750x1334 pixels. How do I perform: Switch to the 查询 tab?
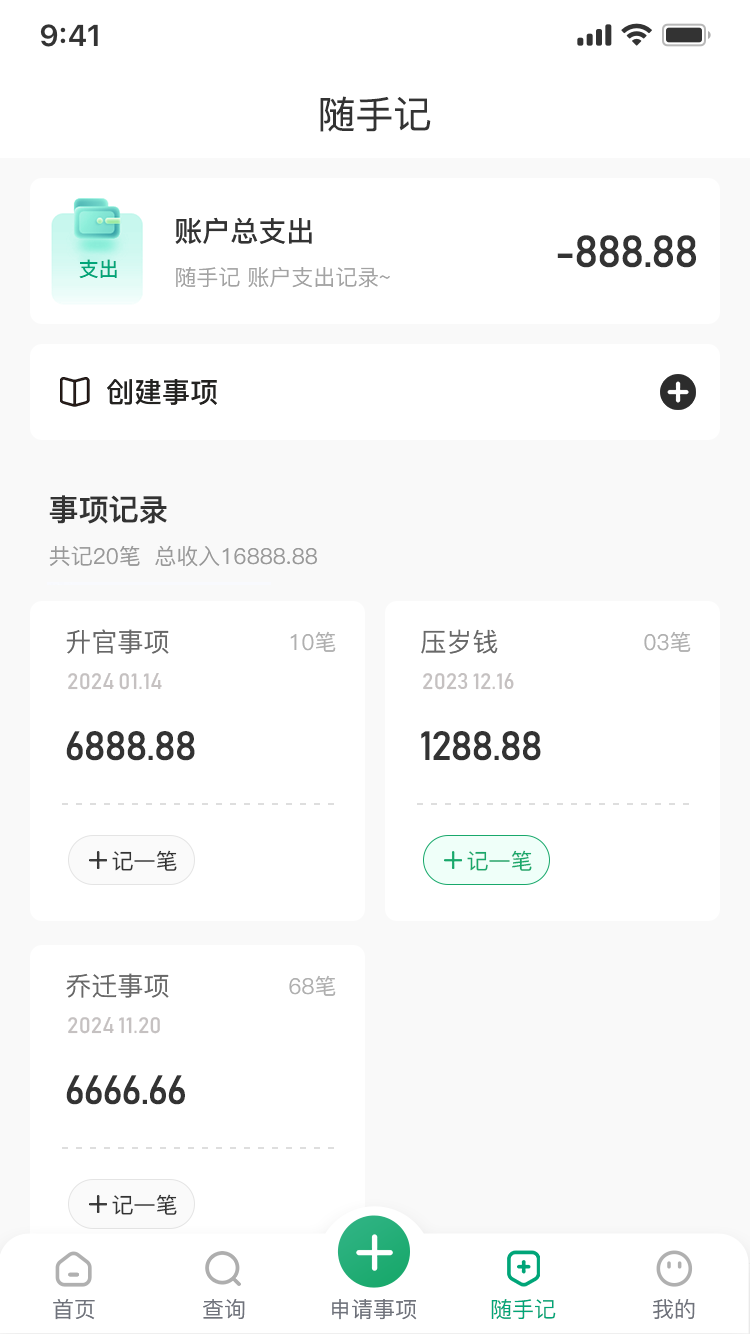pyautogui.click(x=223, y=1284)
